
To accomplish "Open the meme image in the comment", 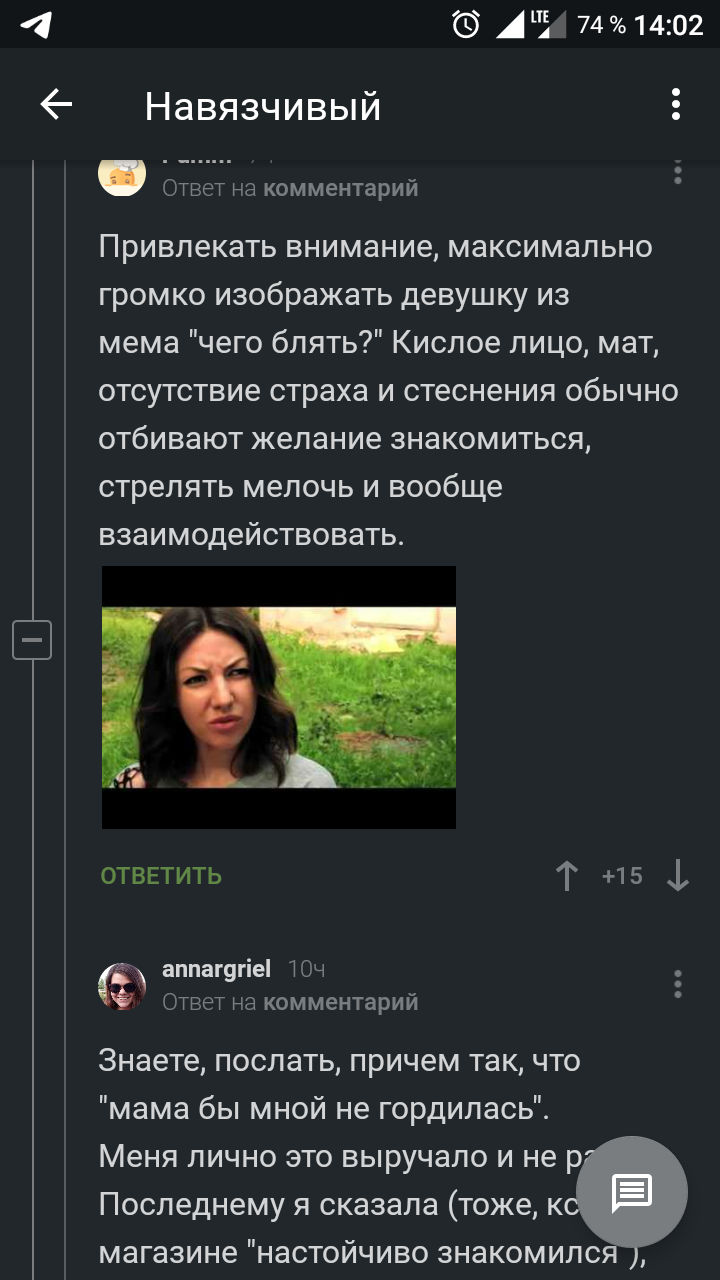I will [279, 697].
